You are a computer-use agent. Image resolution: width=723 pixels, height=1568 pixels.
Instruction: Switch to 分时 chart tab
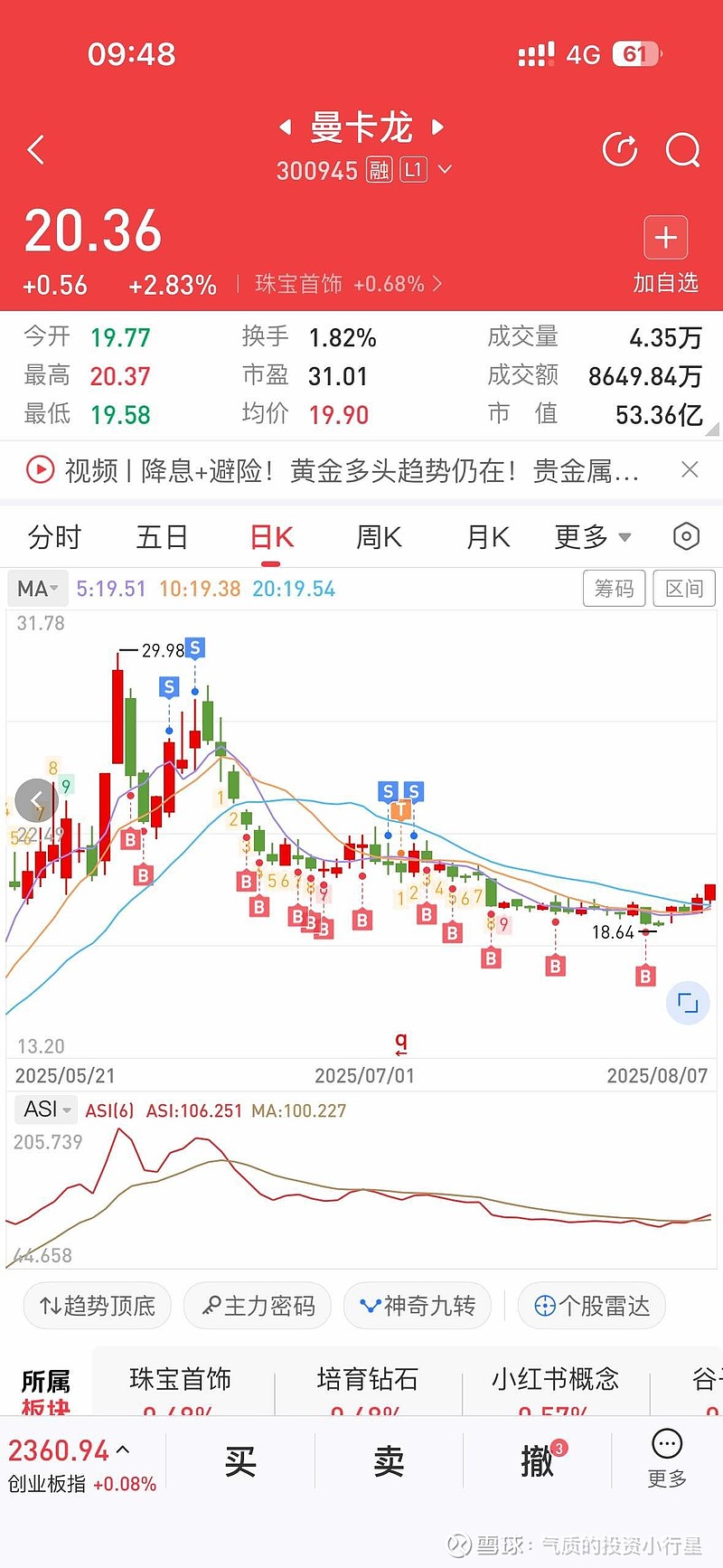pos(54,537)
